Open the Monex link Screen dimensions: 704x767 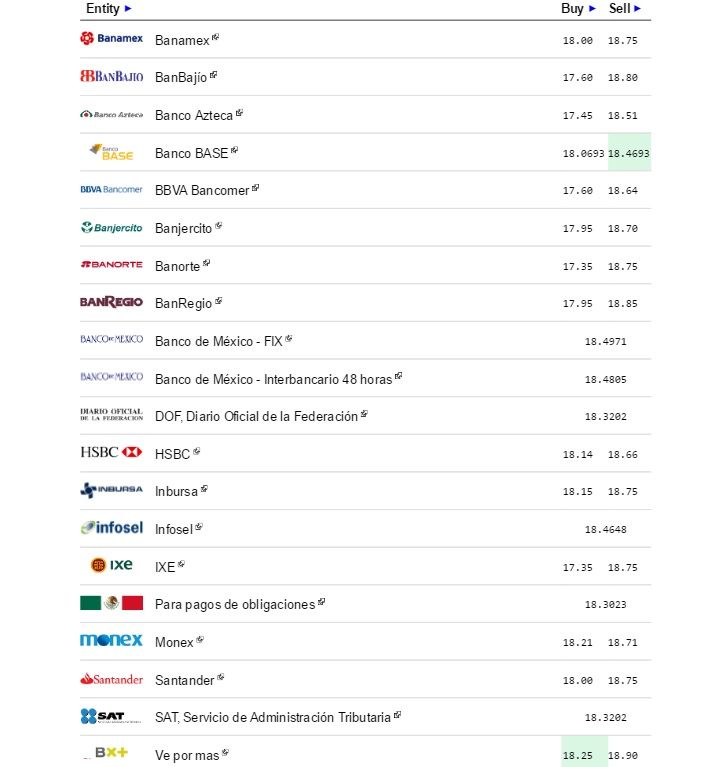coord(174,643)
